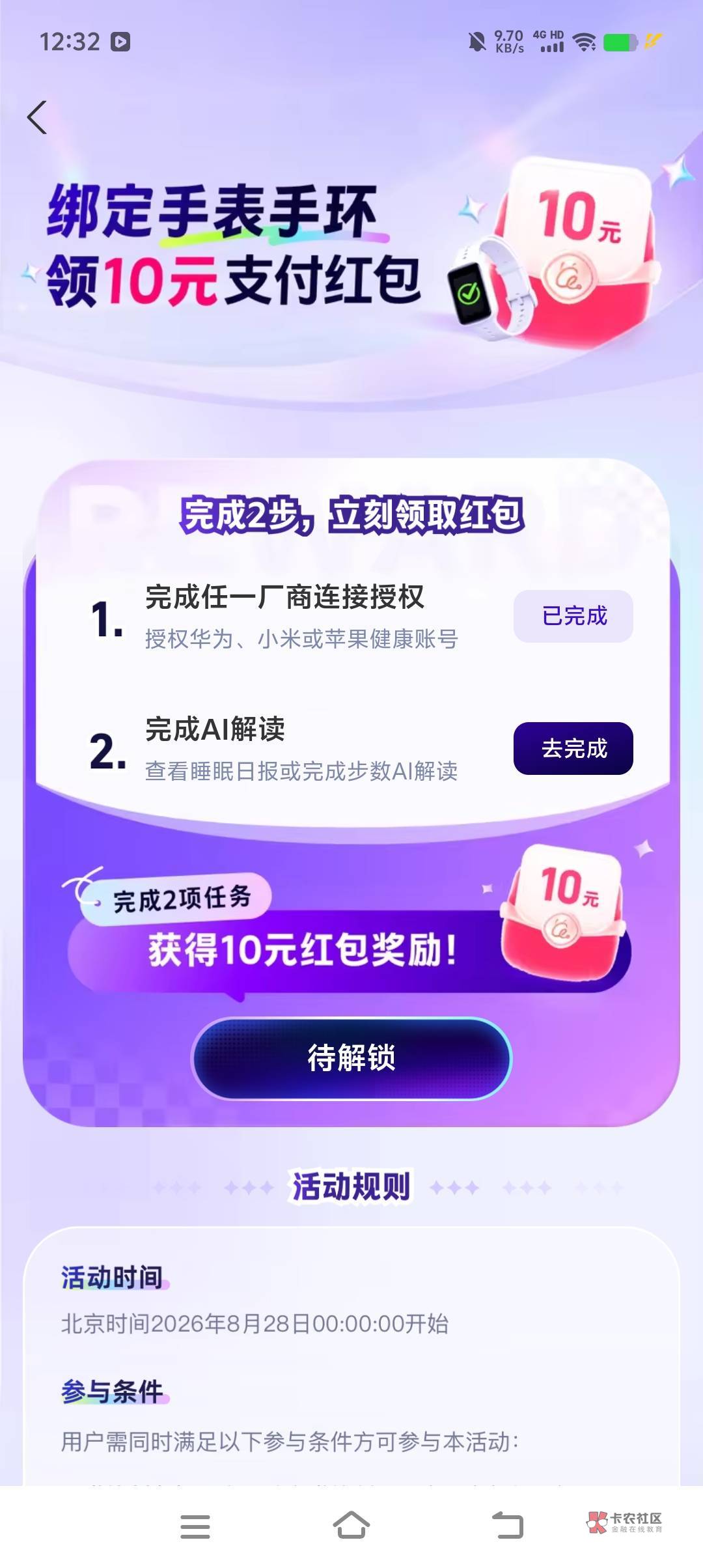Viewport: 703px width, 1568px height.
Task: Tap the system back button
Action: click(x=508, y=1525)
